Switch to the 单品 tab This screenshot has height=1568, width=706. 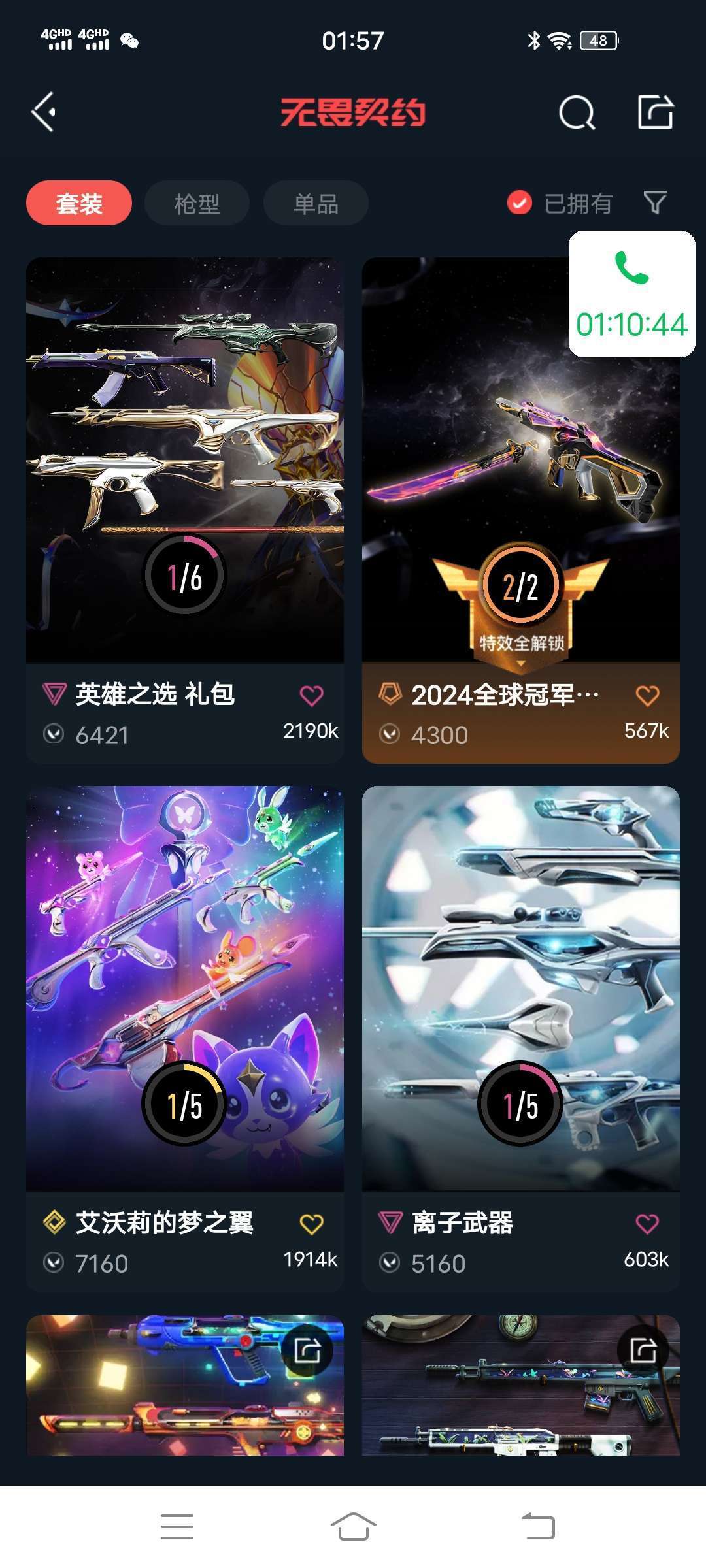[316, 204]
